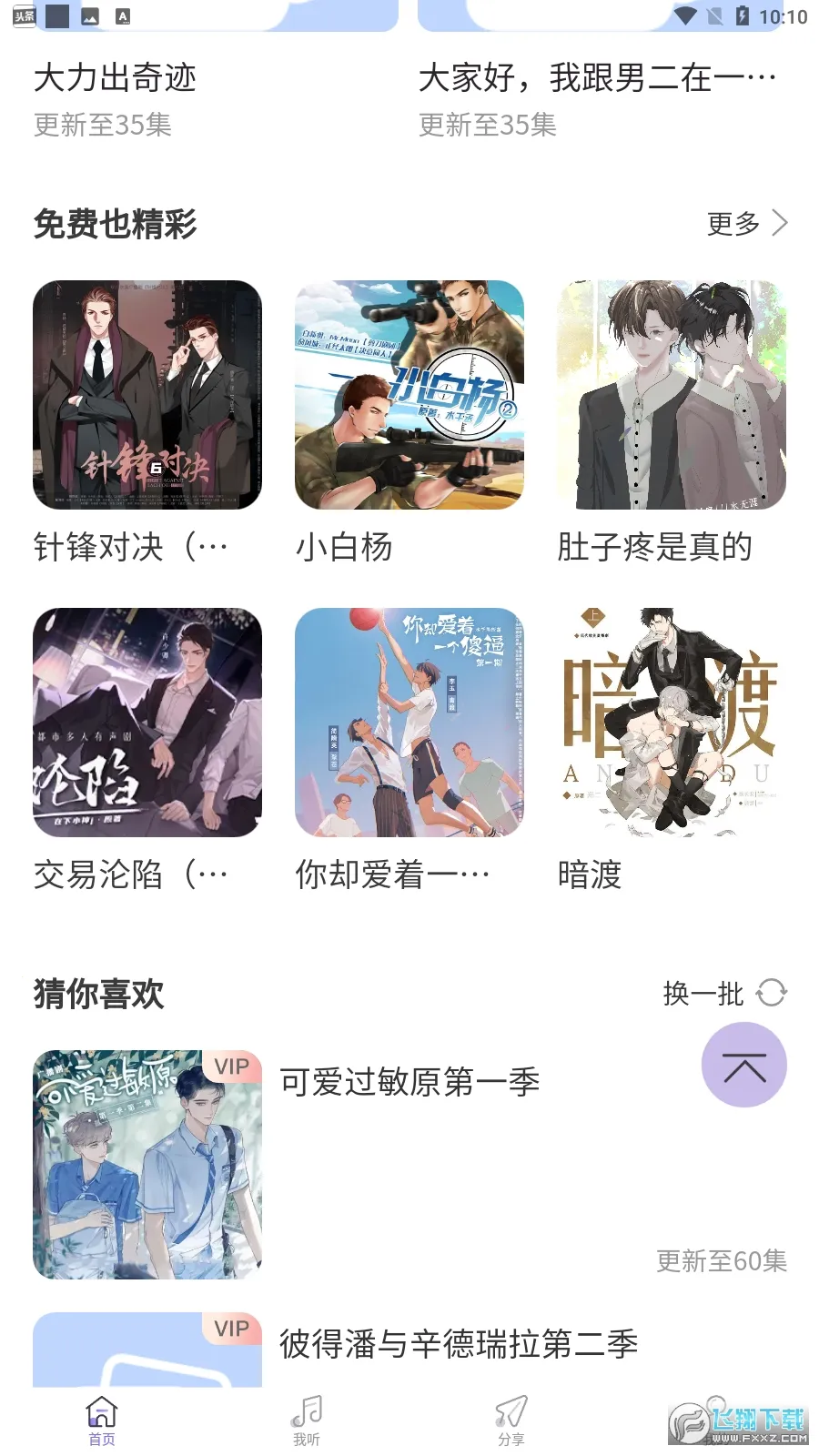
Task: Open the 小白杨 audio drama
Action: (x=409, y=395)
